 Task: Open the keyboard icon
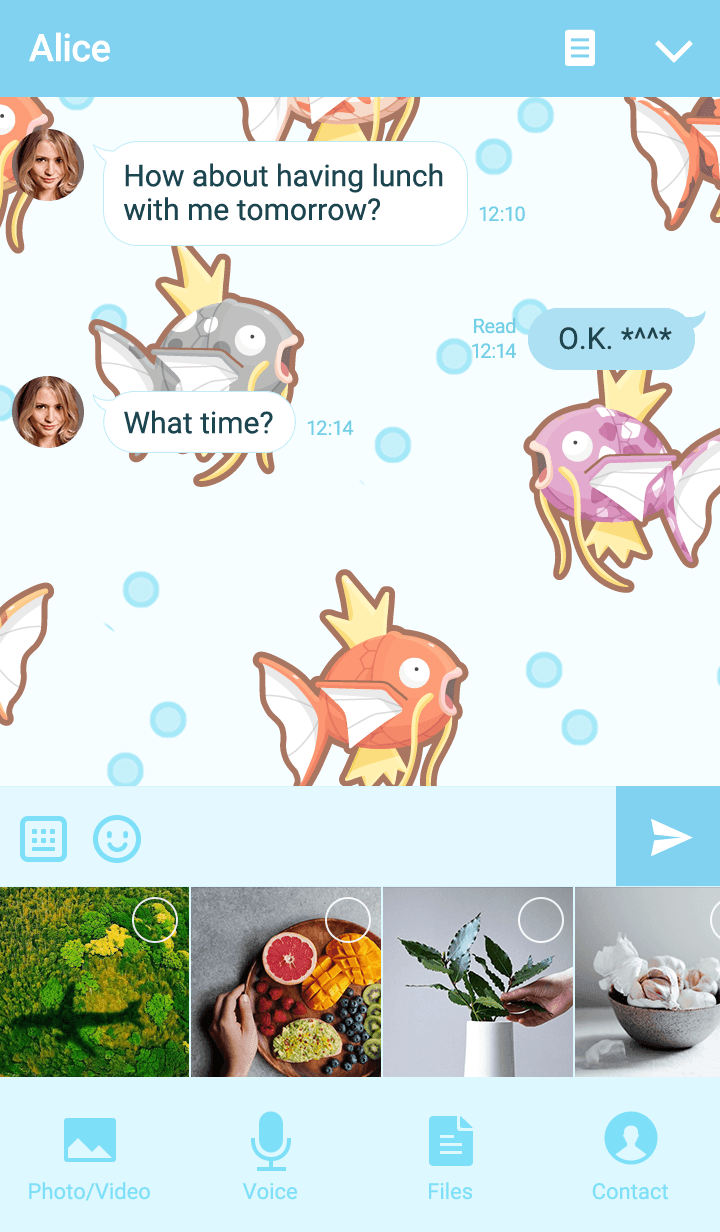tap(44, 838)
